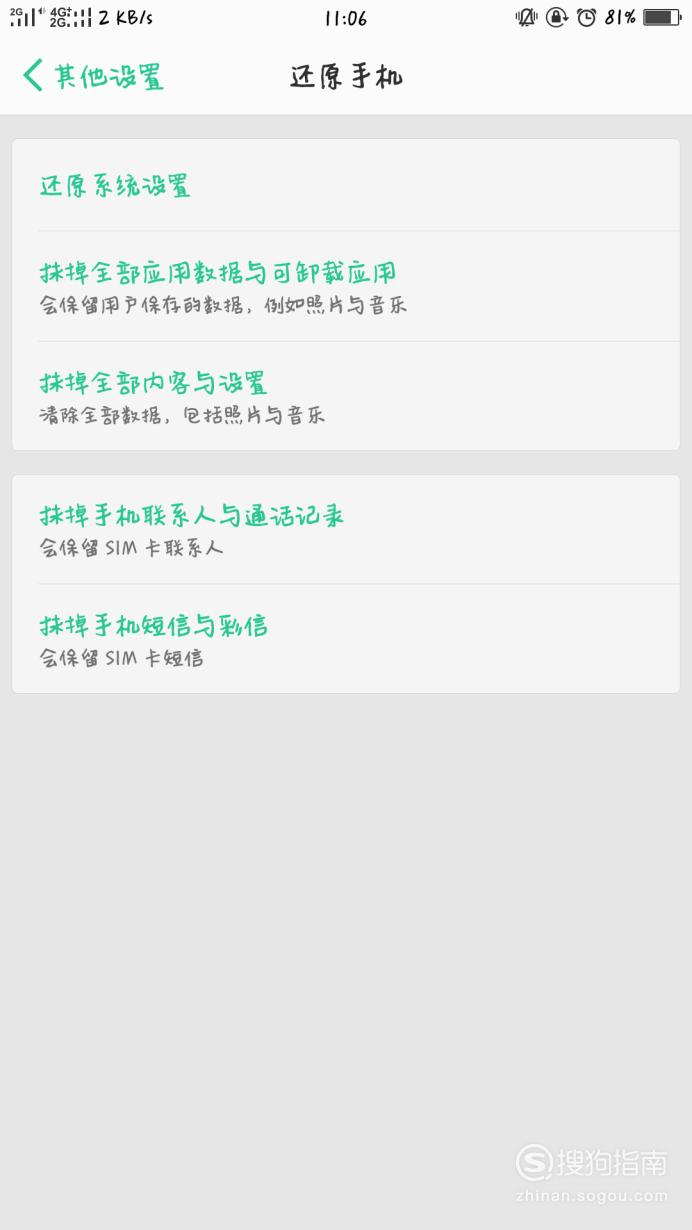The width and height of the screenshot is (692, 1230).
Task: Select 抹掉全部应用数据与可卸载应用
Action: click(346, 287)
